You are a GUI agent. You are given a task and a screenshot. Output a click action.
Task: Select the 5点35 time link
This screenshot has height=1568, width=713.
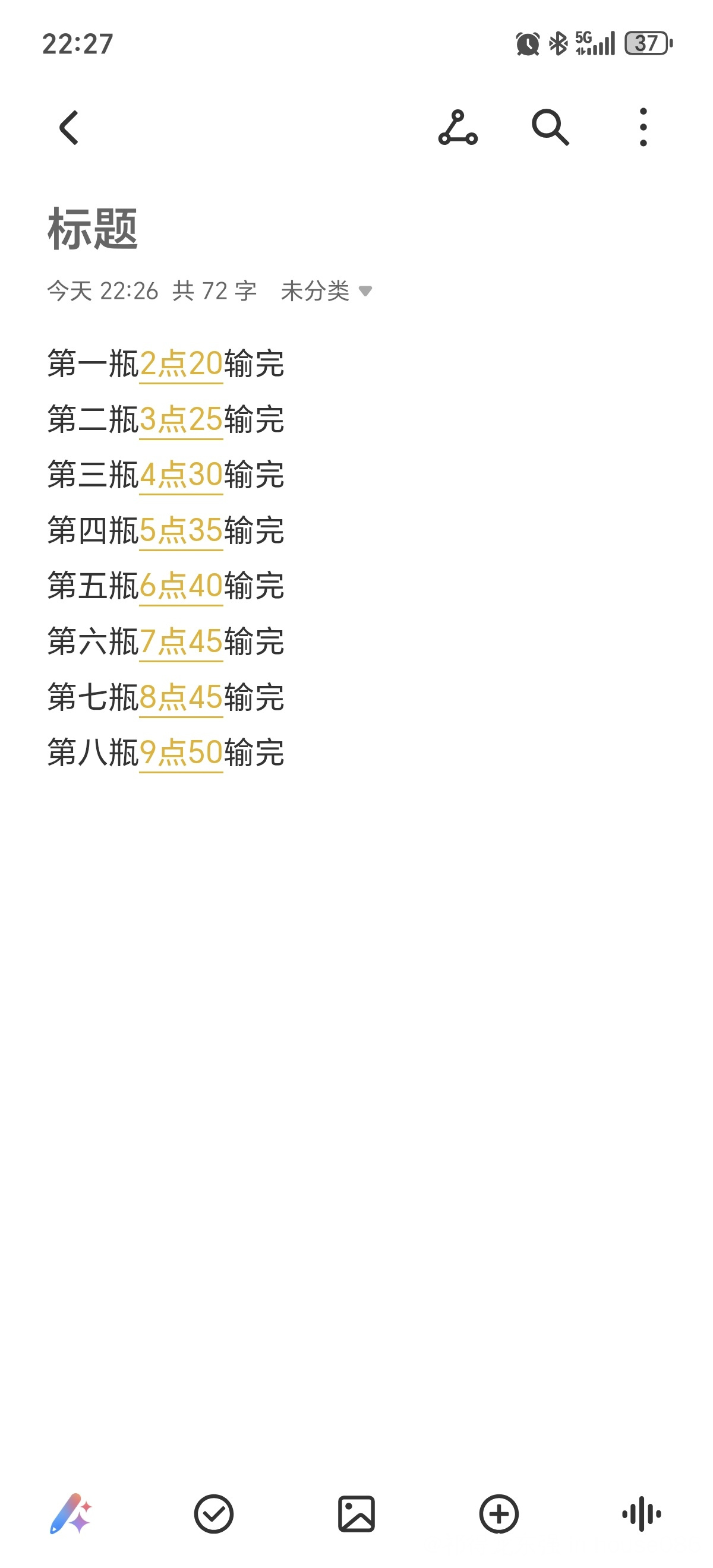coord(181,530)
